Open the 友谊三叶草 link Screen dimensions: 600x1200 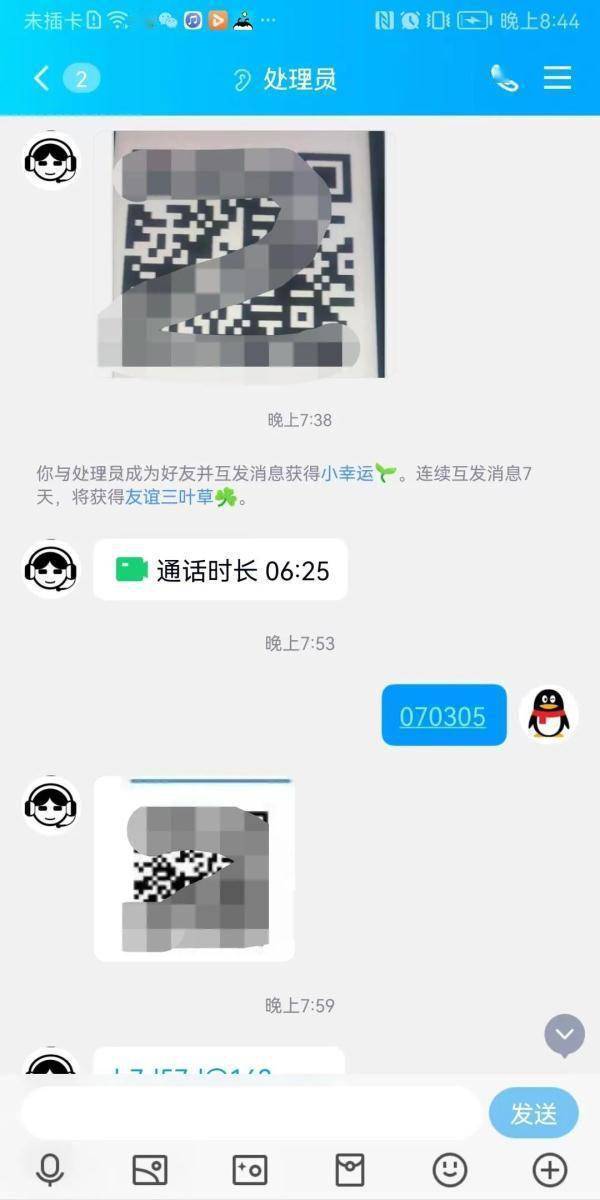pos(168,497)
